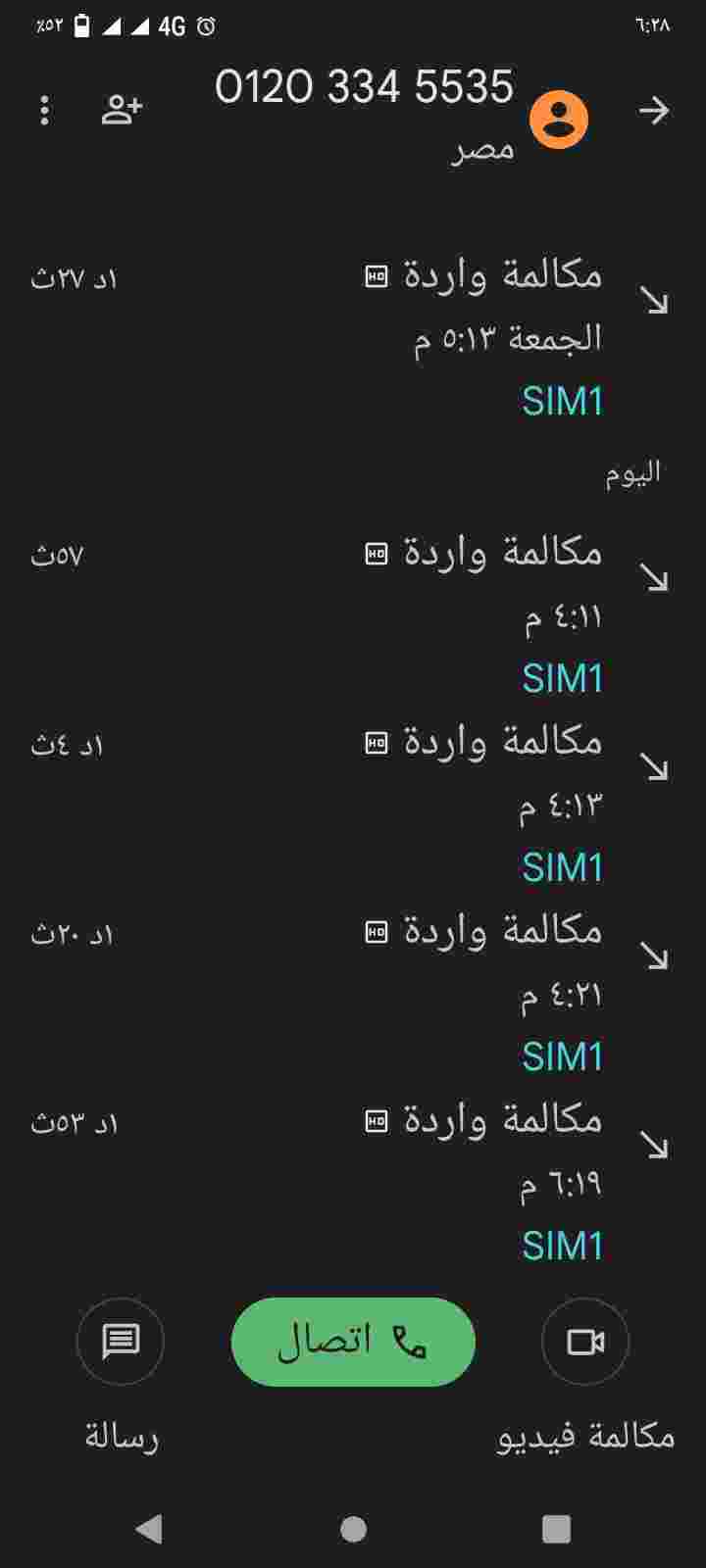
Task: Open the three-dot overflow menu
Action: point(44,111)
